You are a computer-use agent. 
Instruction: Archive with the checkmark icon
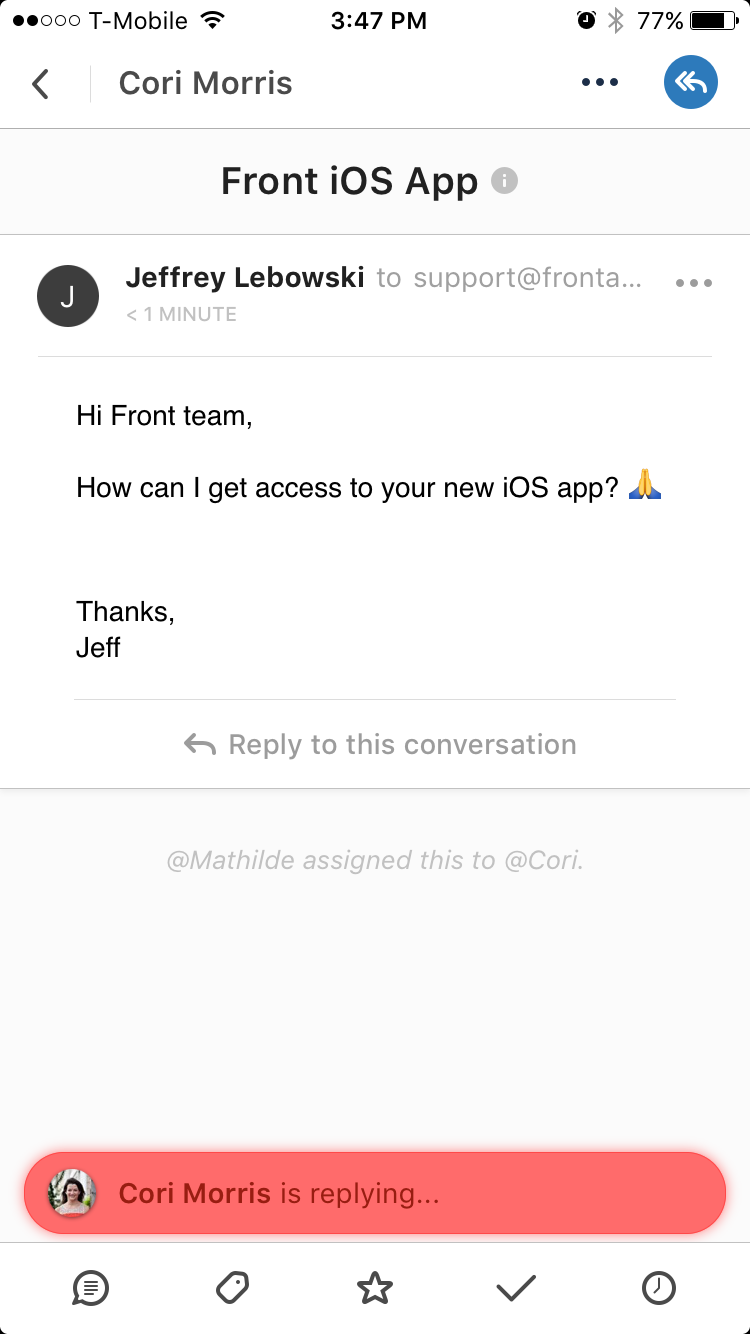pos(516,1288)
